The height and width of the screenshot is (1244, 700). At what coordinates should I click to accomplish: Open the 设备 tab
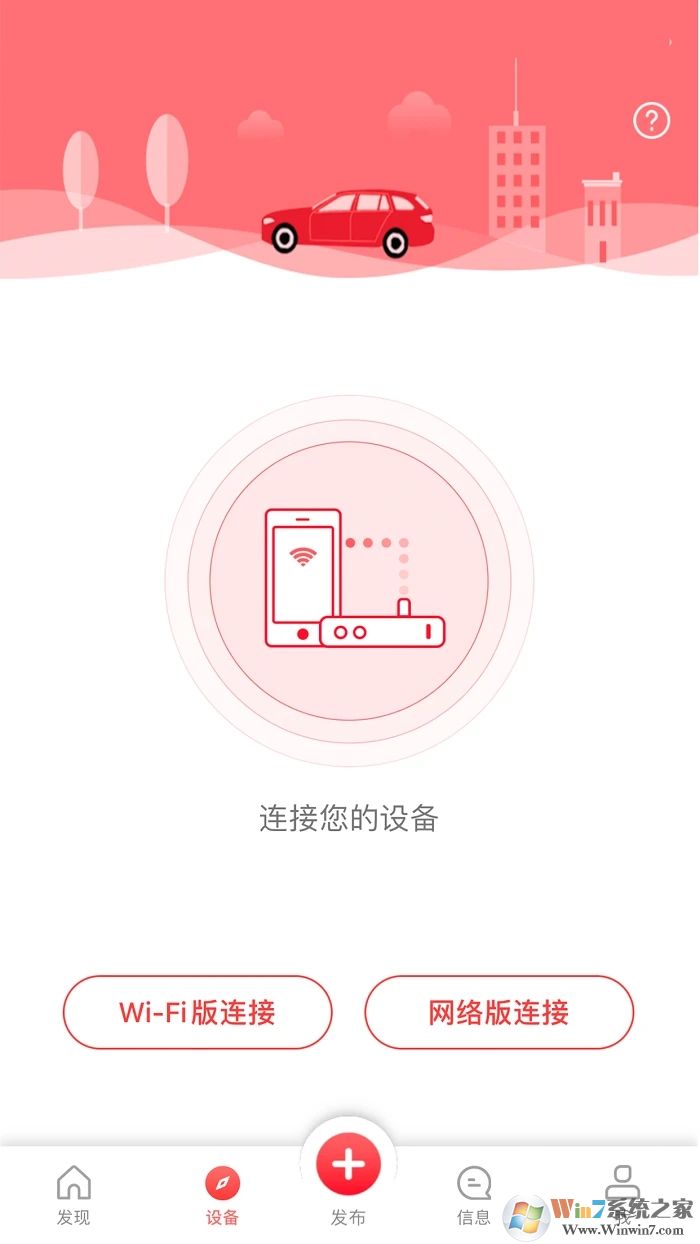(222, 1195)
